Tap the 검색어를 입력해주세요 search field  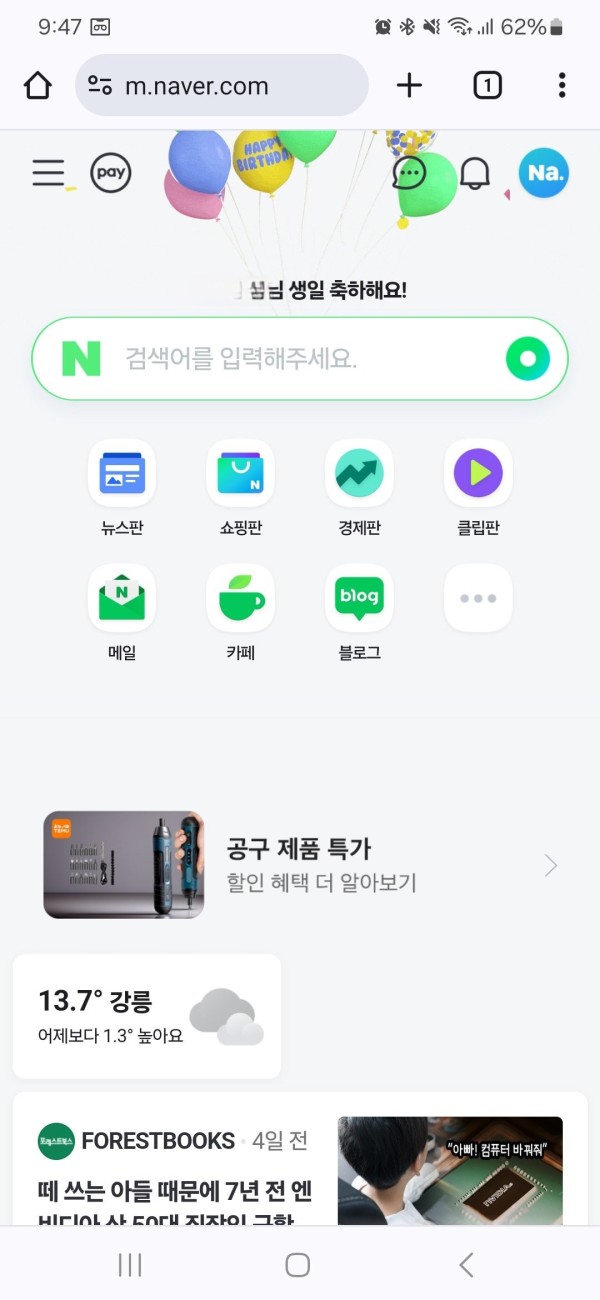tap(290, 358)
